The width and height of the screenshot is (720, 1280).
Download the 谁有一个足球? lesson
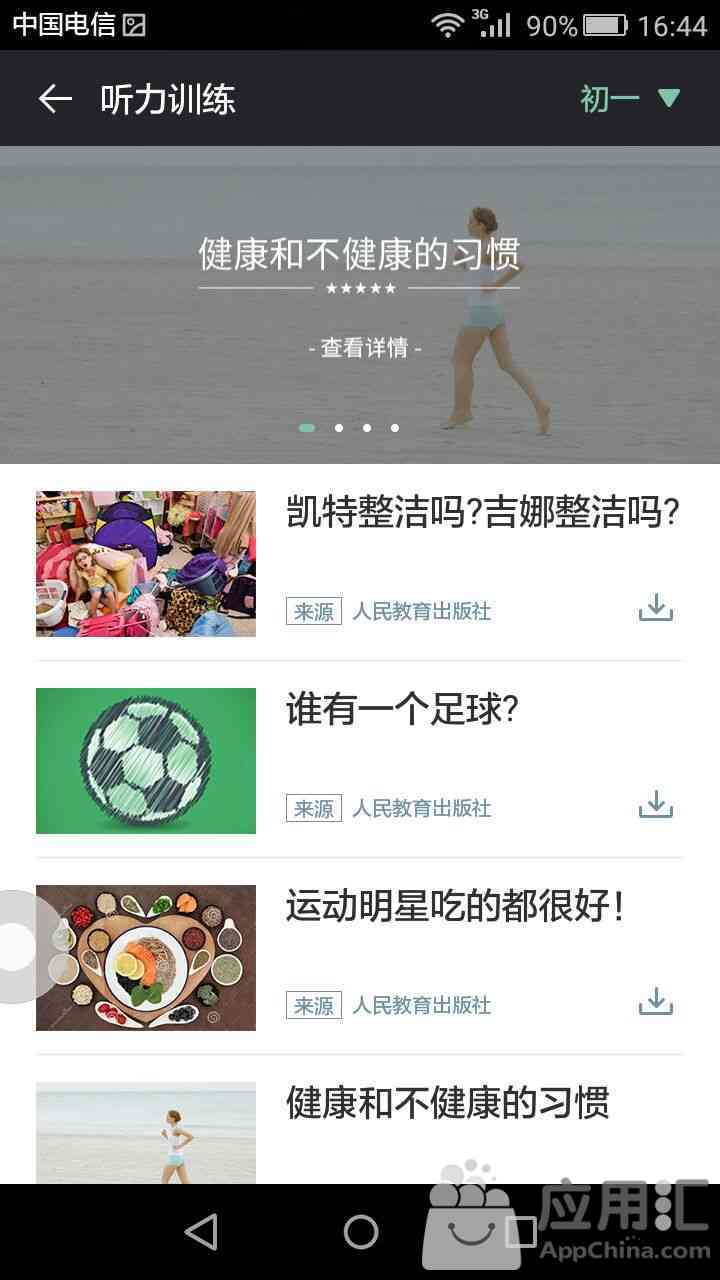[656, 805]
